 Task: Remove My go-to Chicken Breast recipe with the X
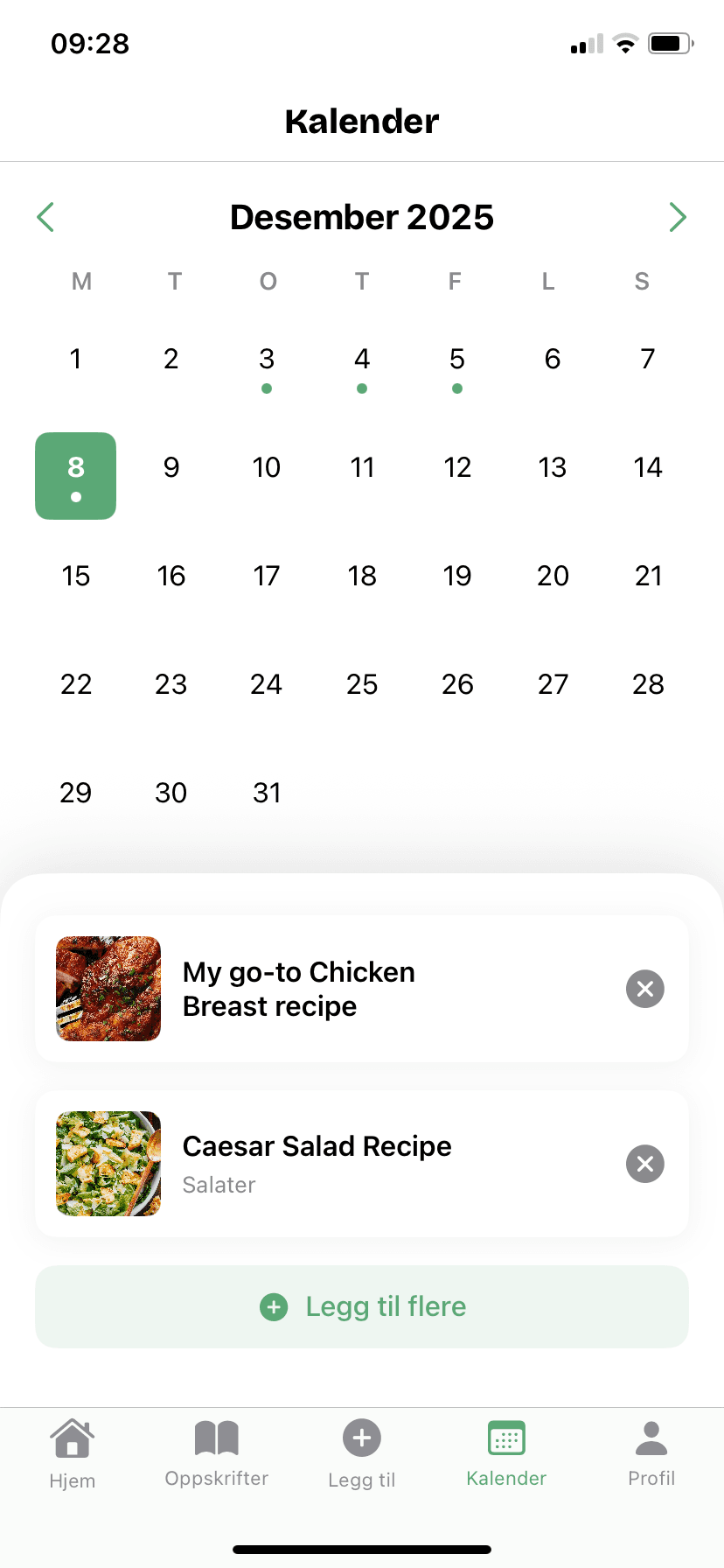(644, 989)
